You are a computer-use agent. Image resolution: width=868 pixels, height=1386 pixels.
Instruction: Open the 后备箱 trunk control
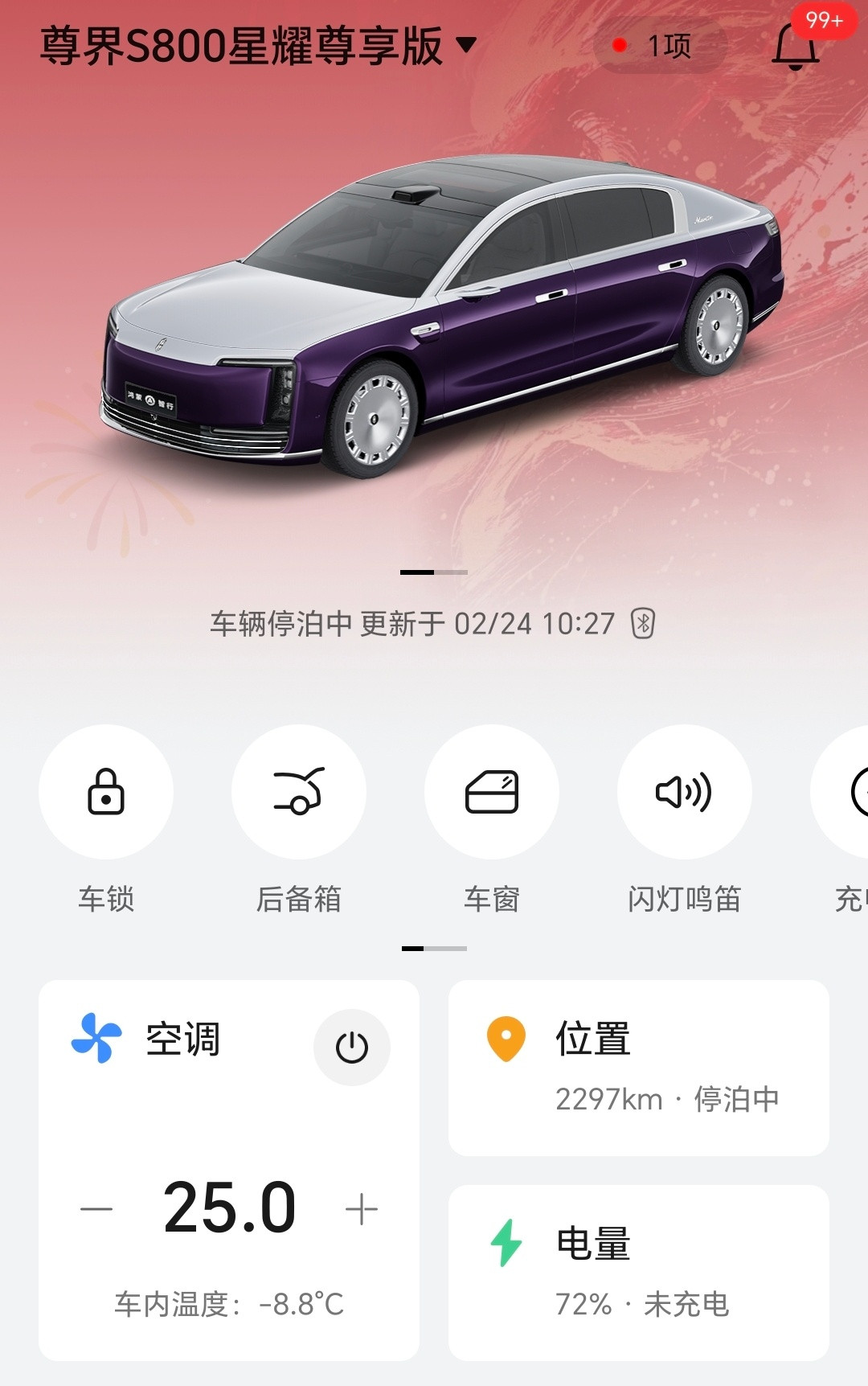coord(298,792)
